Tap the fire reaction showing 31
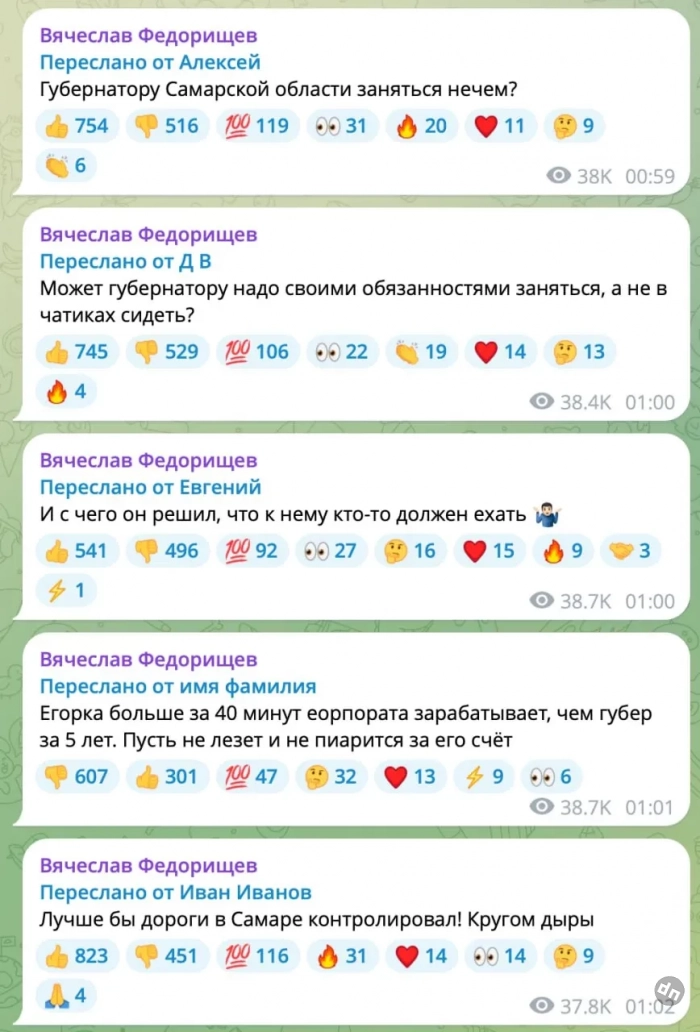The width and height of the screenshot is (700, 1032). (x=342, y=956)
